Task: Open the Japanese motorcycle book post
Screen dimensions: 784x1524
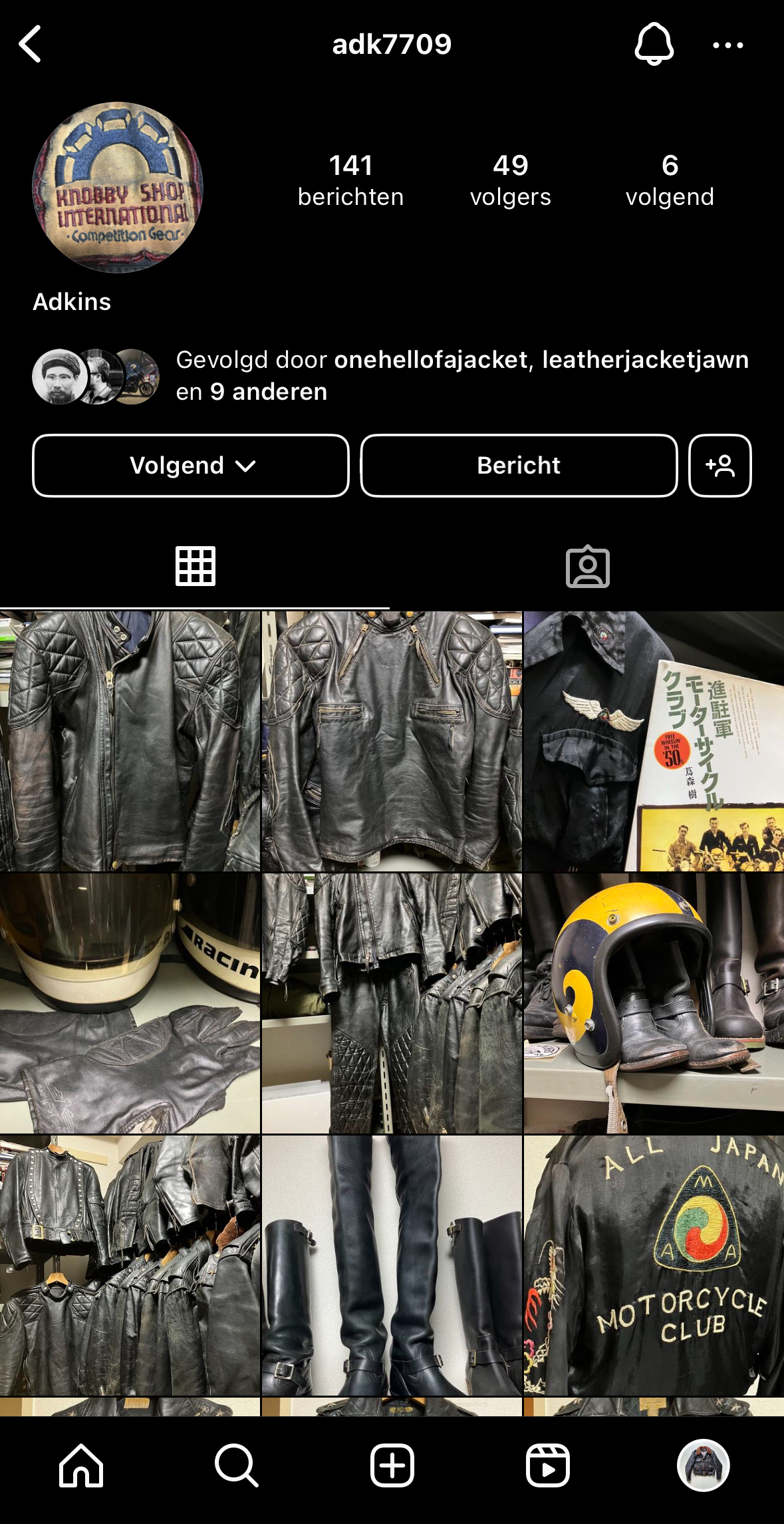Action: point(654,742)
